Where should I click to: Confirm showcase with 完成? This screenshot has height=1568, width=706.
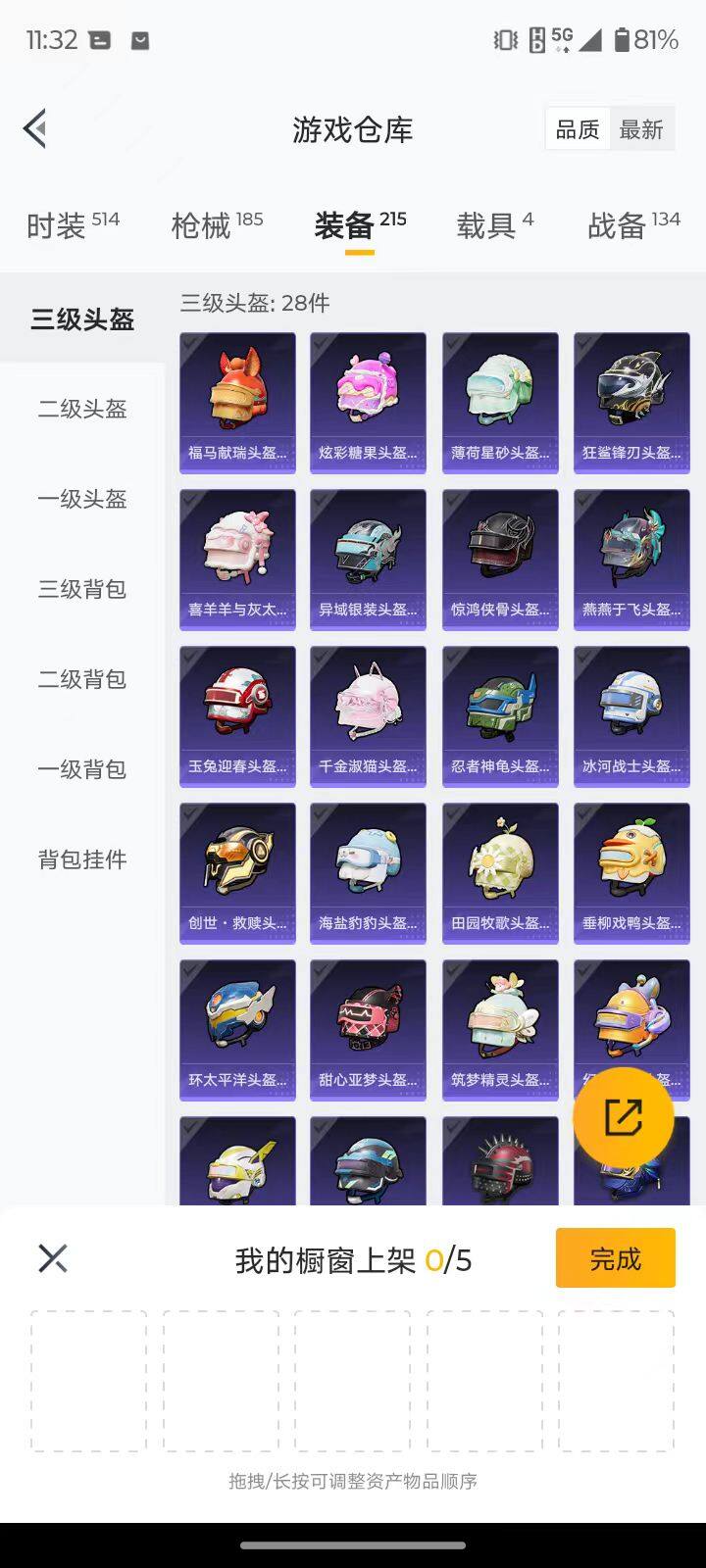pyautogui.click(x=615, y=1258)
